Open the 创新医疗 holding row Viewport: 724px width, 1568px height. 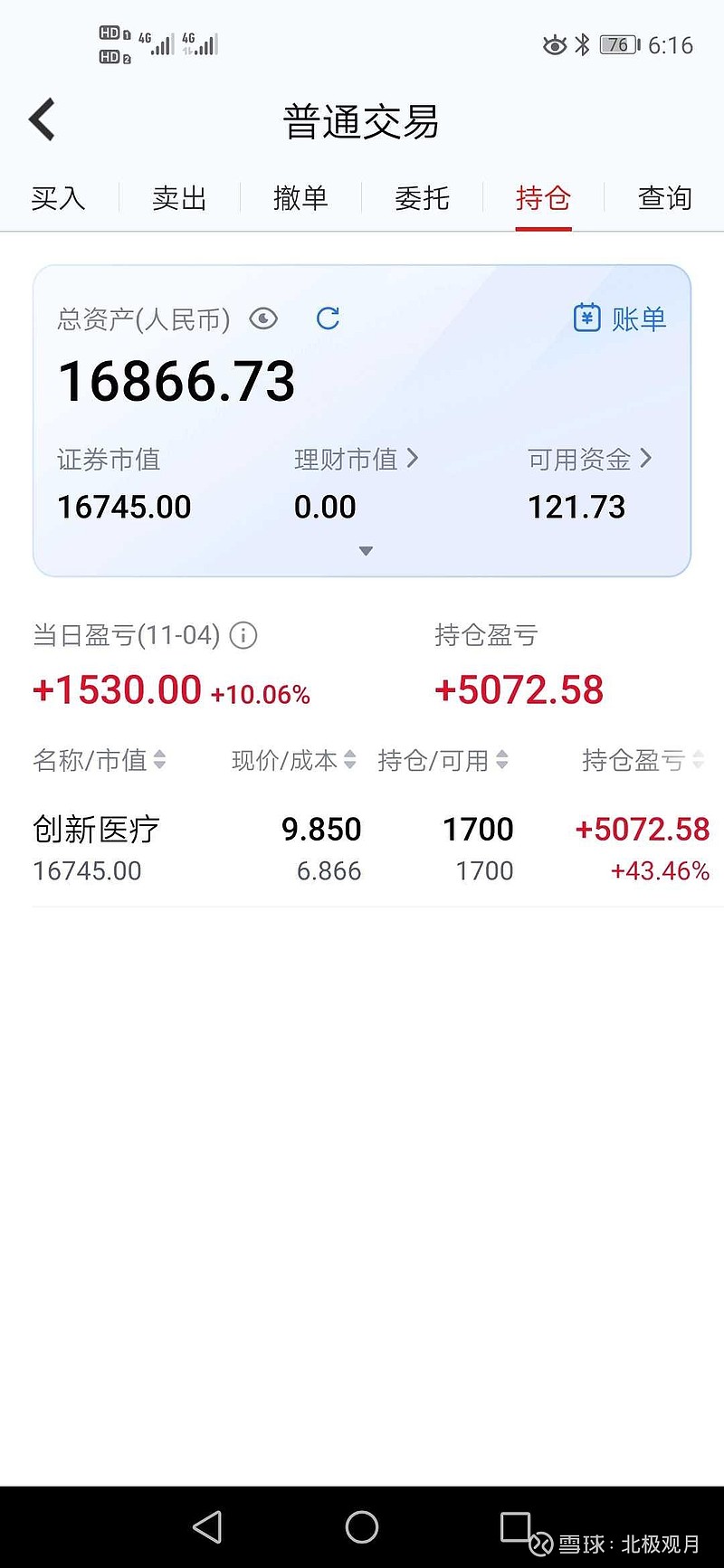pos(371,849)
